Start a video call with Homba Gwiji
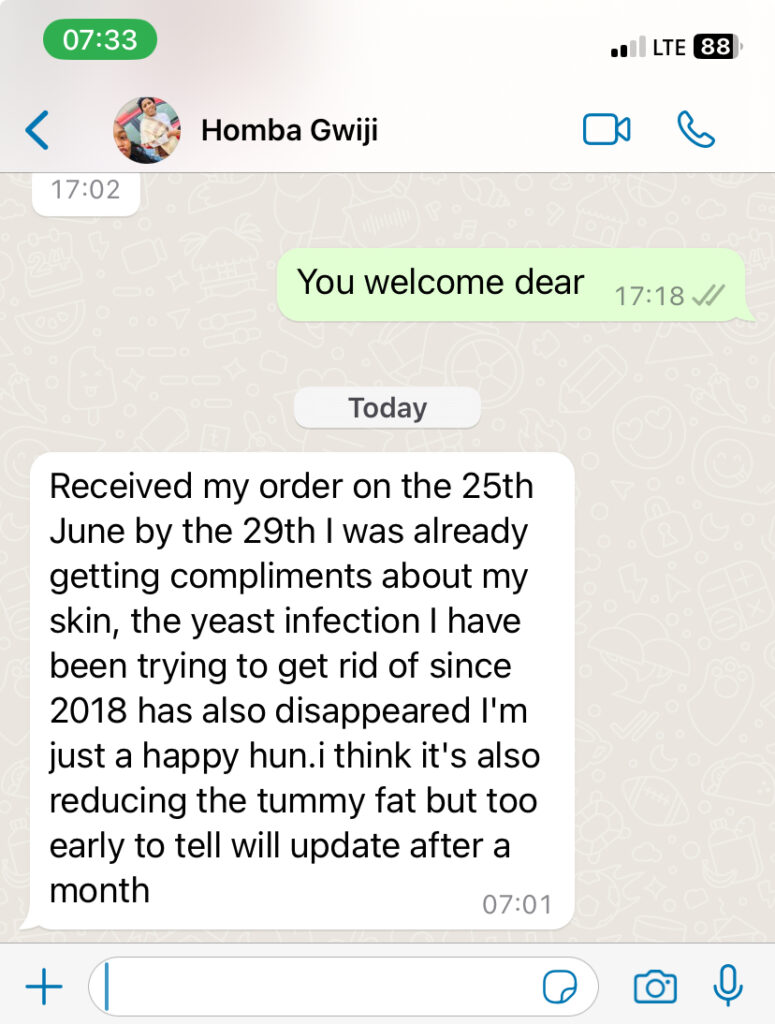The width and height of the screenshot is (775, 1024). [606, 130]
